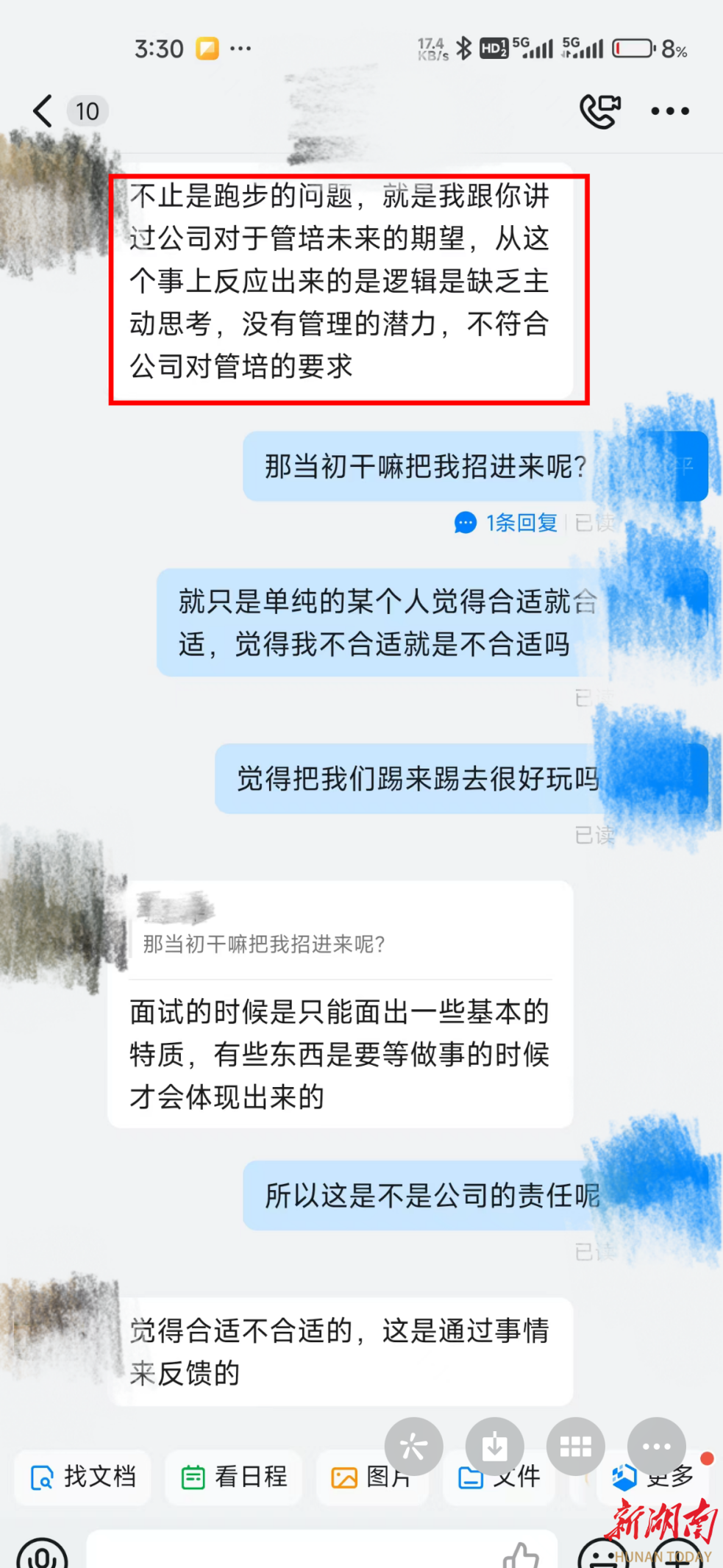Viewport: 723px width, 1568px height.
Task: Open the chat overflow menu
Action: tap(670, 112)
